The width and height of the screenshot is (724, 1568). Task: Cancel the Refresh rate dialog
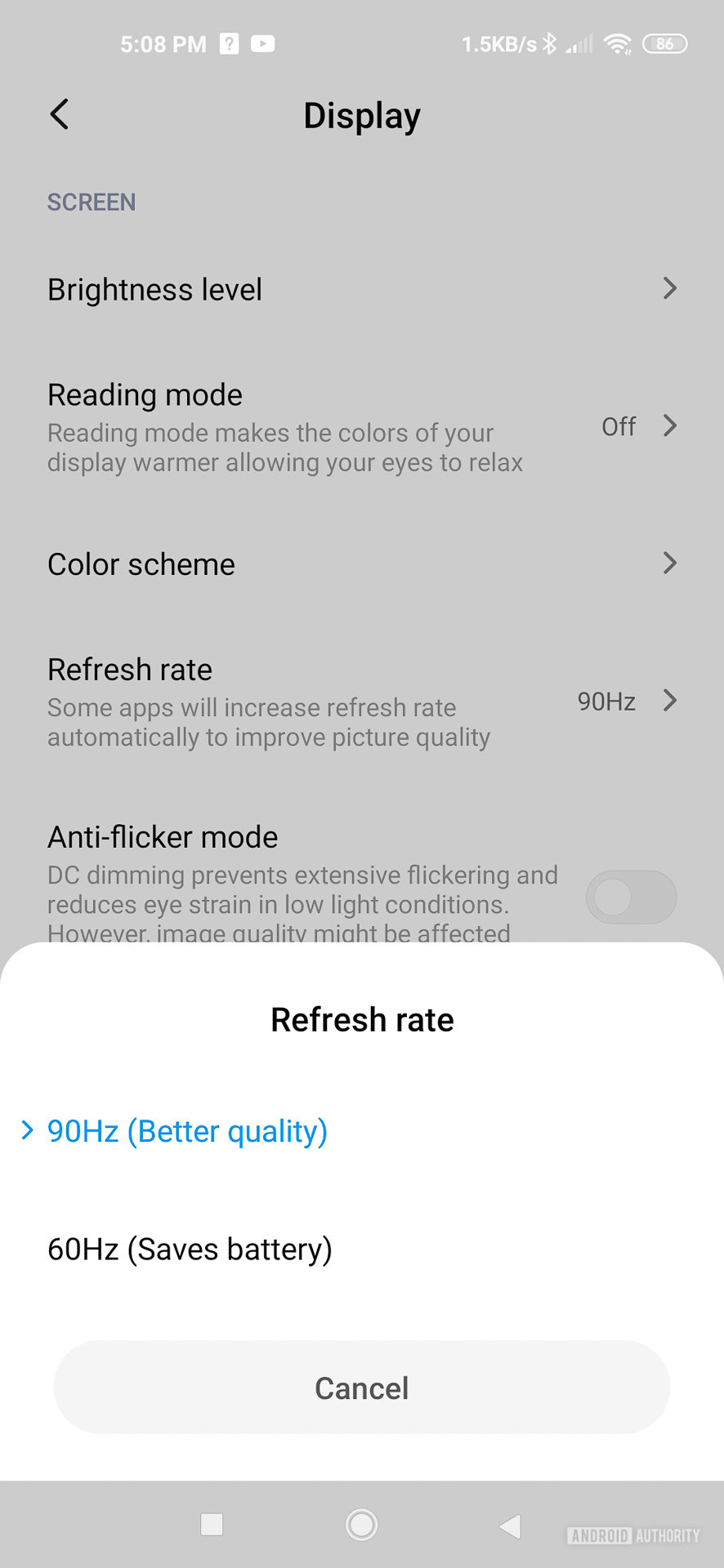pyautogui.click(x=361, y=1388)
